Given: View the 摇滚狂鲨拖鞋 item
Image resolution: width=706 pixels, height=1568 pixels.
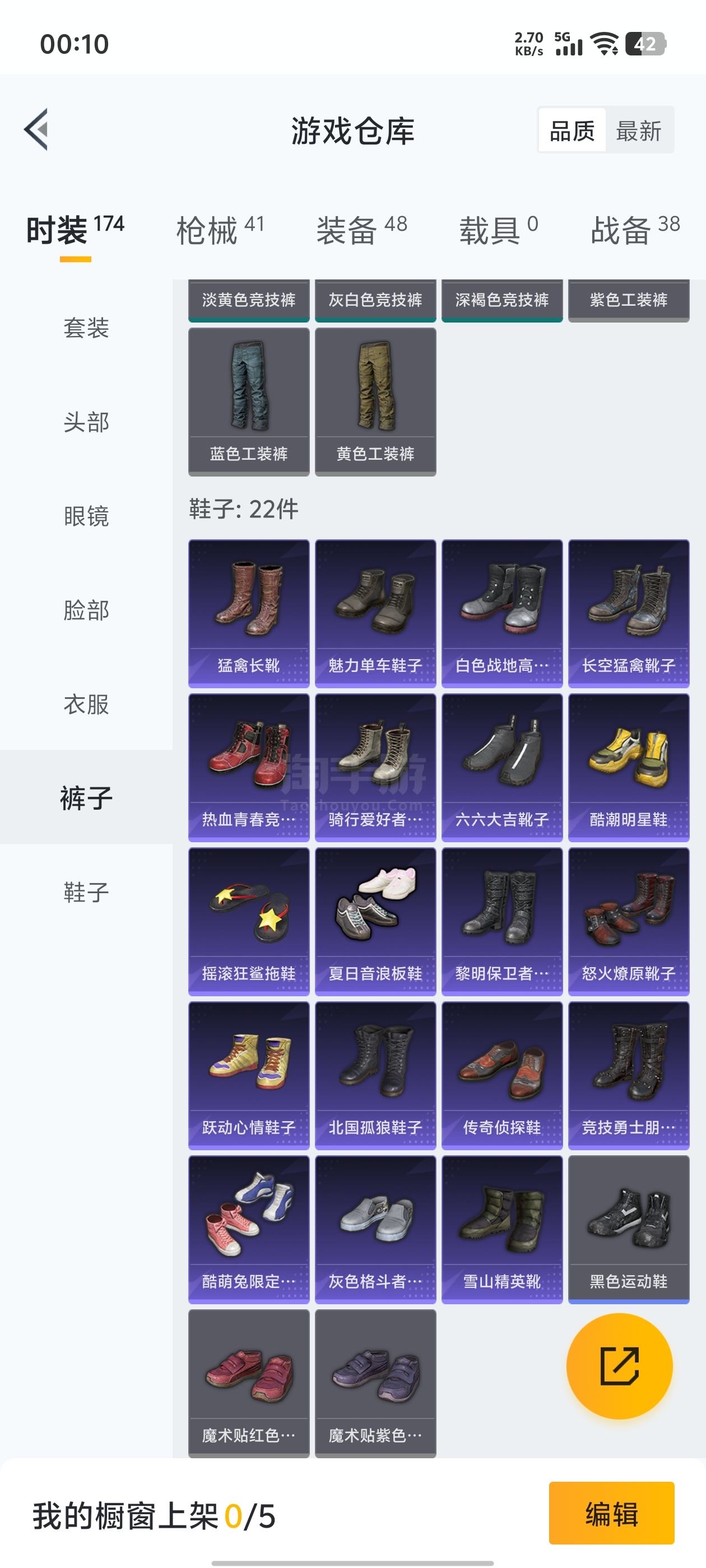Looking at the screenshot, I should pos(249,921).
